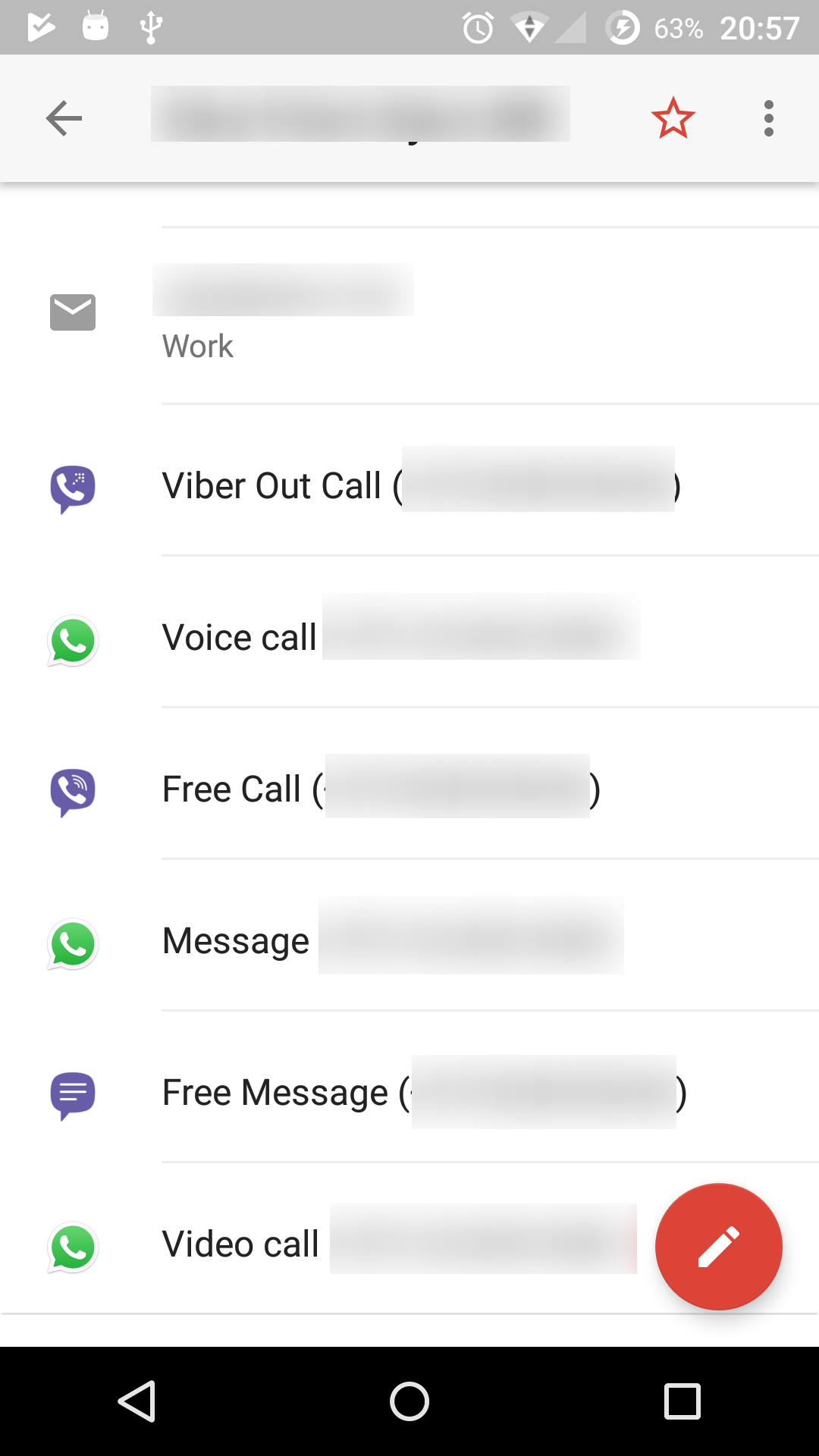
Task: Open the system recent apps view
Action: click(x=682, y=1401)
